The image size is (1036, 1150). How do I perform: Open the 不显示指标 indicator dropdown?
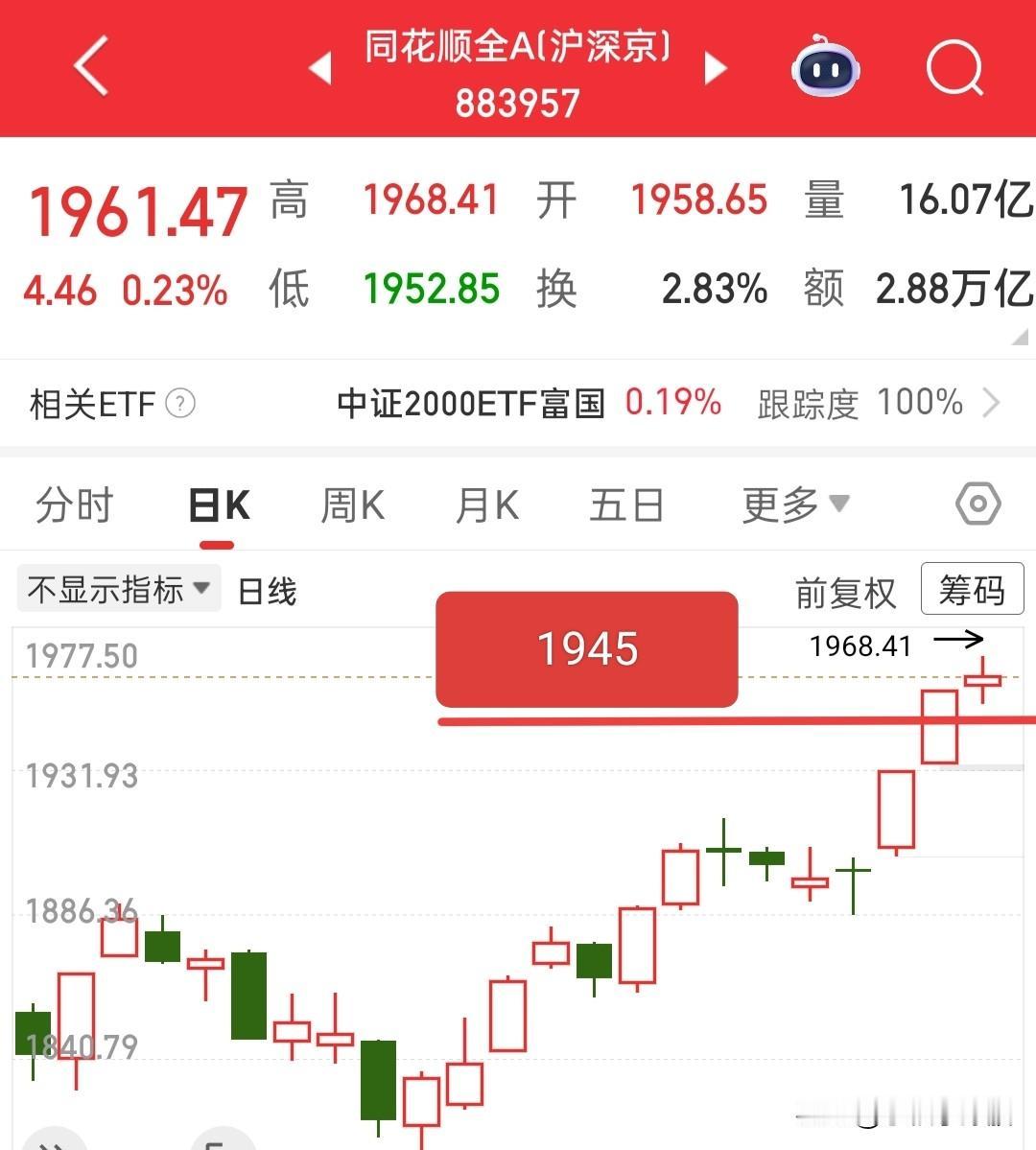(x=117, y=589)
